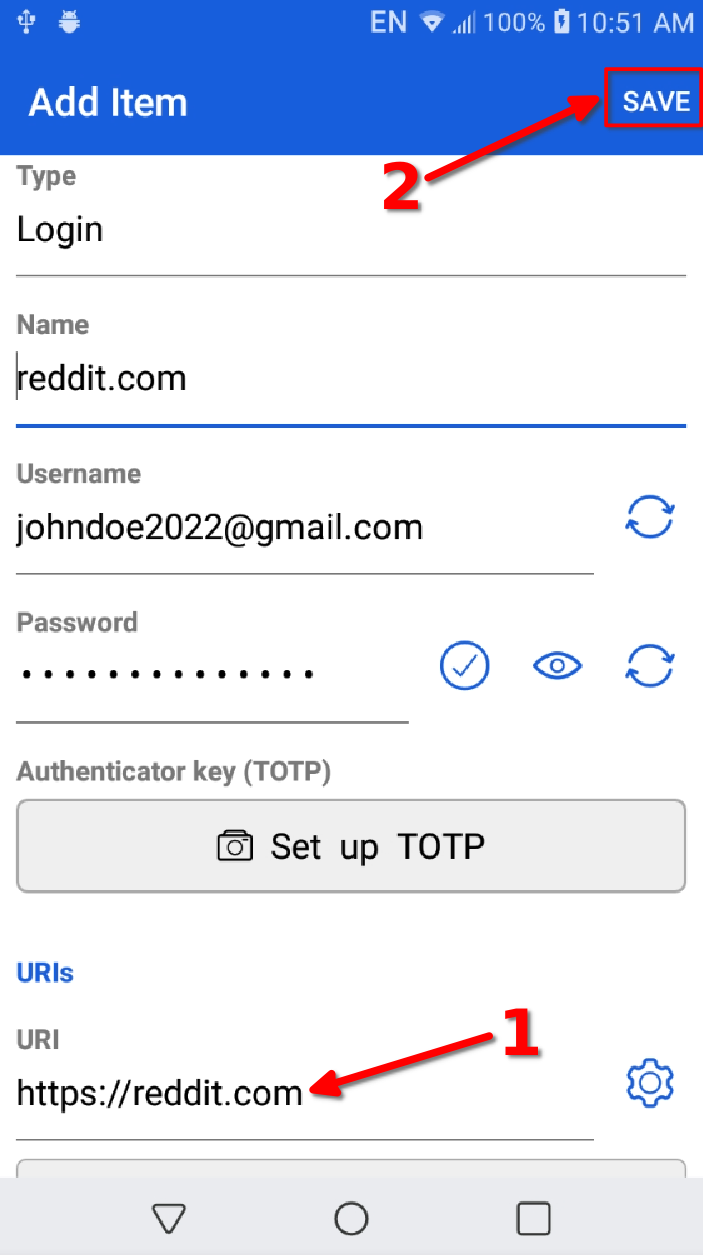This screenshot has width=703, height=1255.
Task: Generate a new username
Action: (650, 518)
